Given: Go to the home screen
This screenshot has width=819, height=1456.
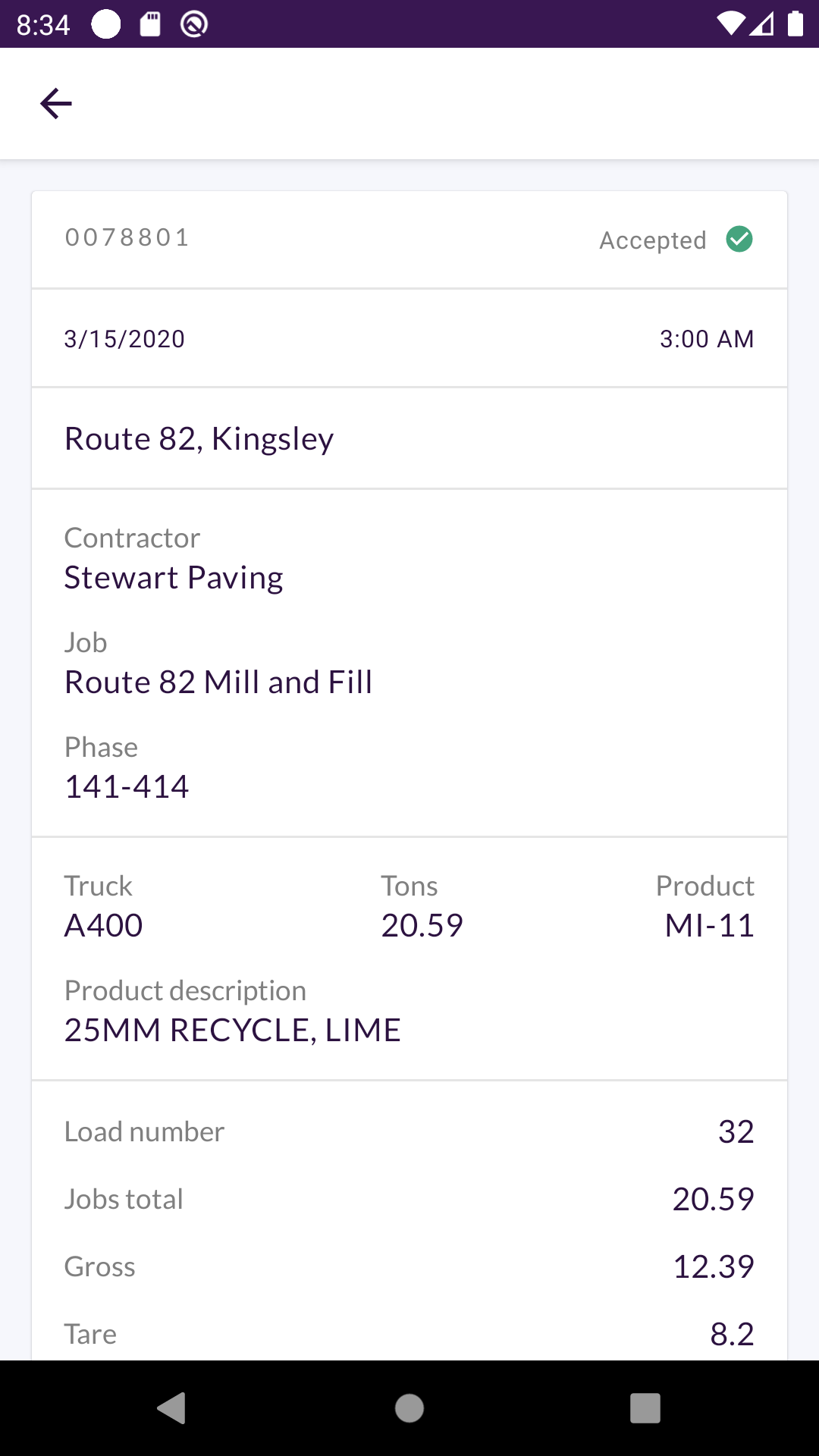Looking at the screenshot, I should (409, 1408).
